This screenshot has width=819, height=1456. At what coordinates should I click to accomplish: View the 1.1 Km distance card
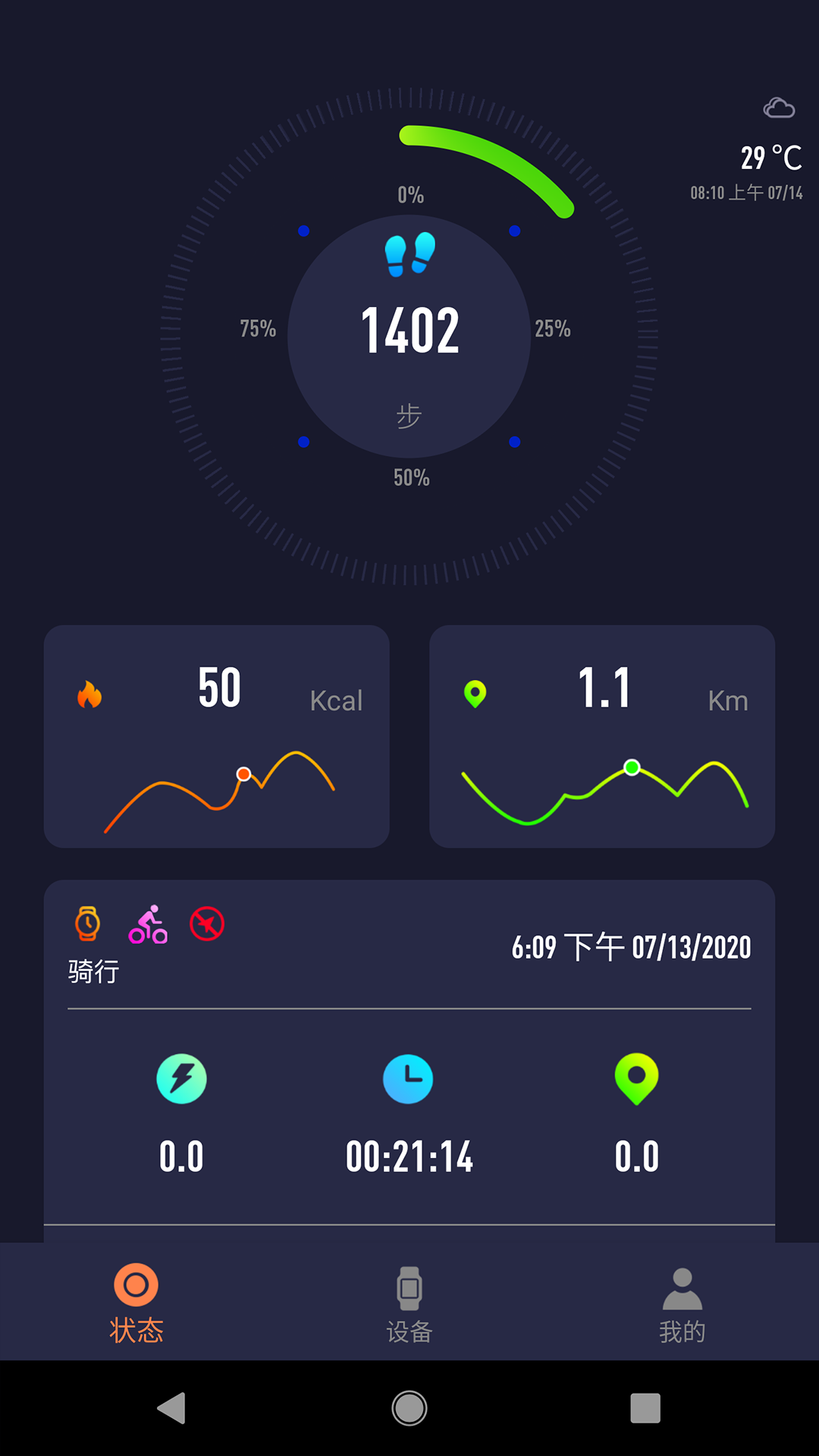tap(602, 736)
